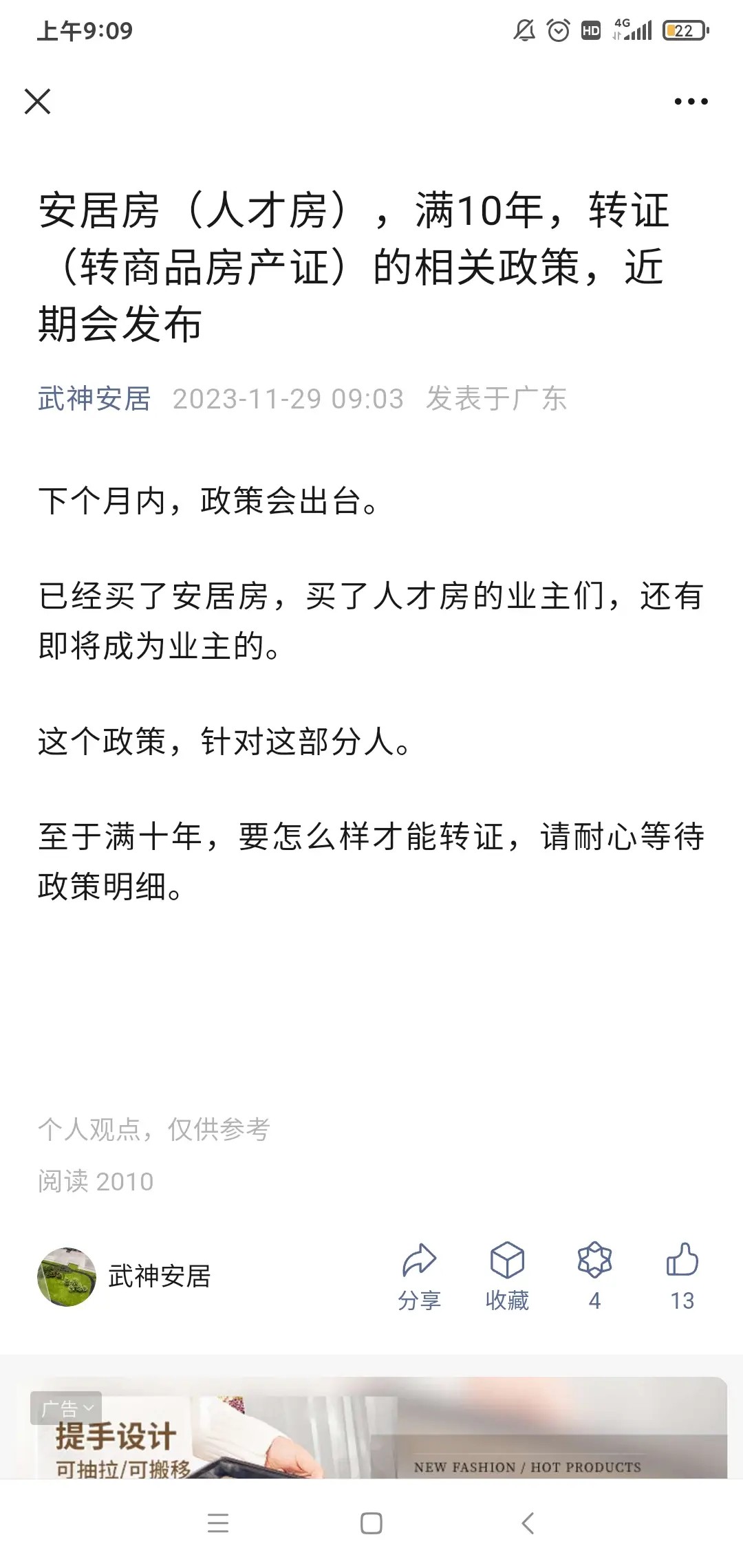Screen dimensions: 743x1568
Task: Like the article with the thumbs-up
Action: pos(682,1276)
